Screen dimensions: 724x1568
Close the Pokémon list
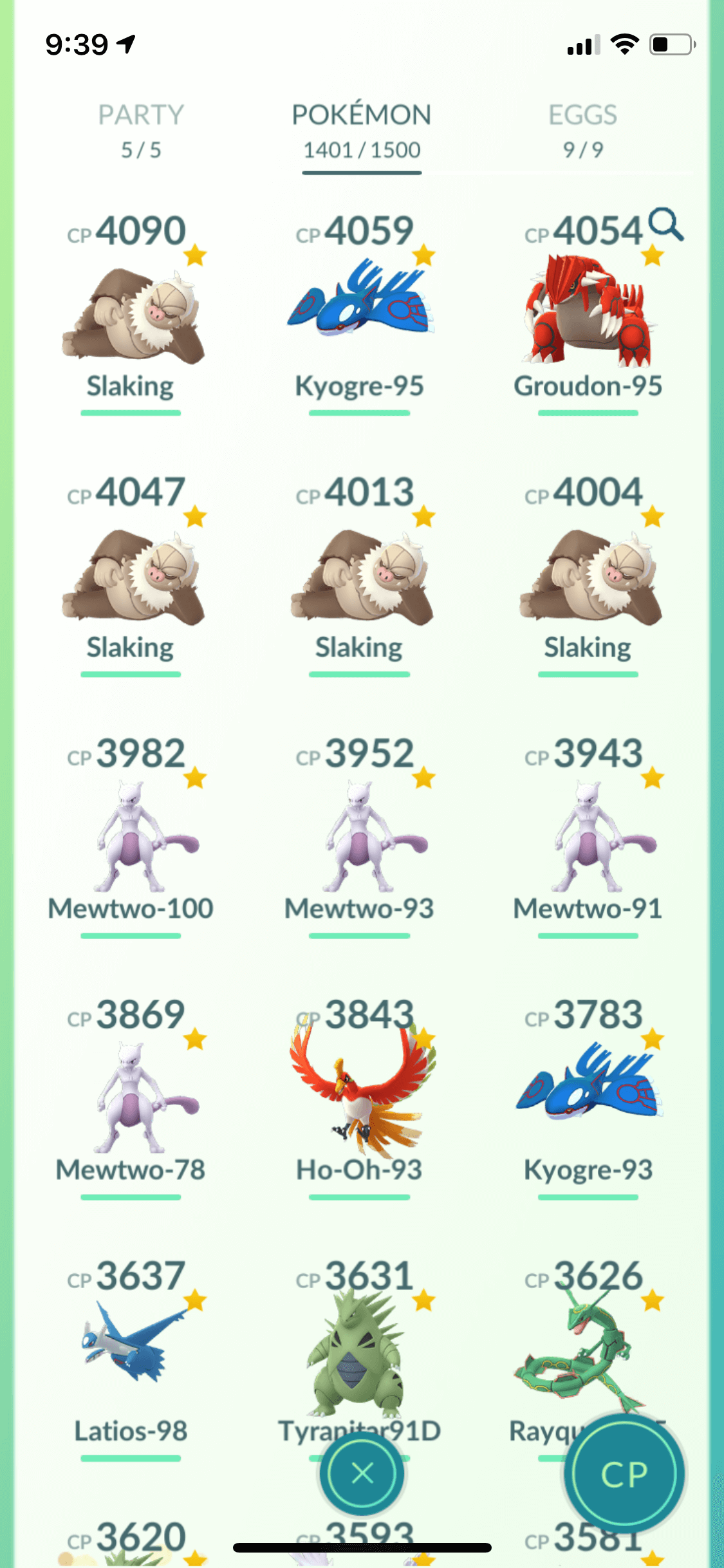362,1472
